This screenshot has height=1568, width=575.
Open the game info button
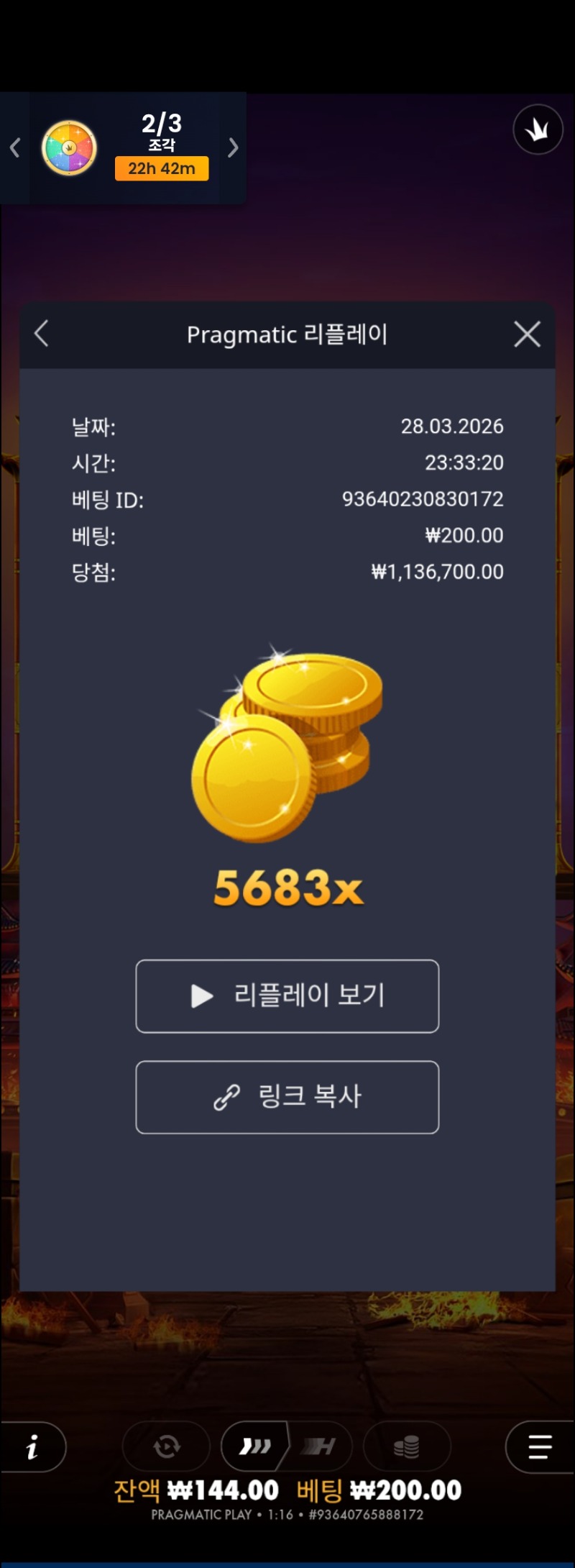(x=32, y=1447)
